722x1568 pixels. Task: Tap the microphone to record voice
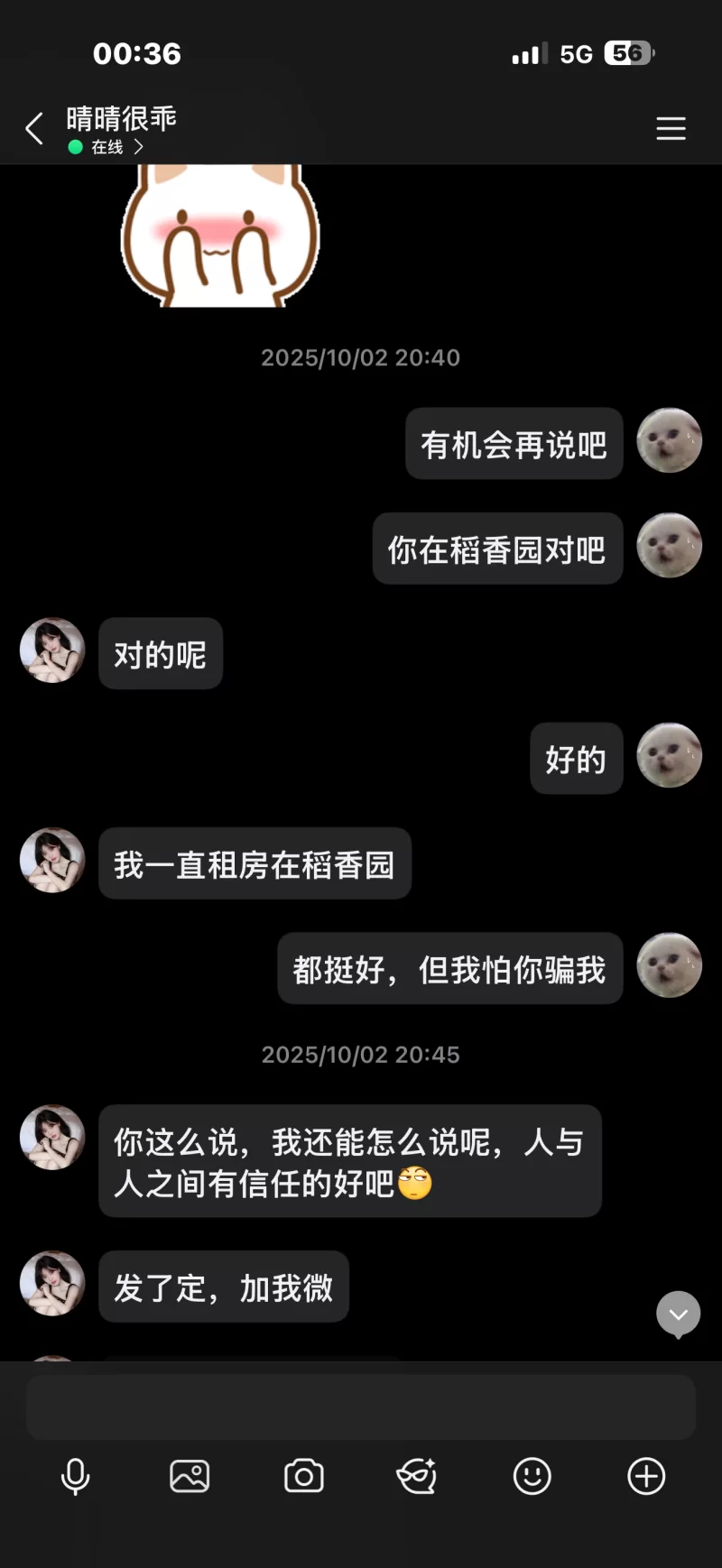tap(75, 1477)
